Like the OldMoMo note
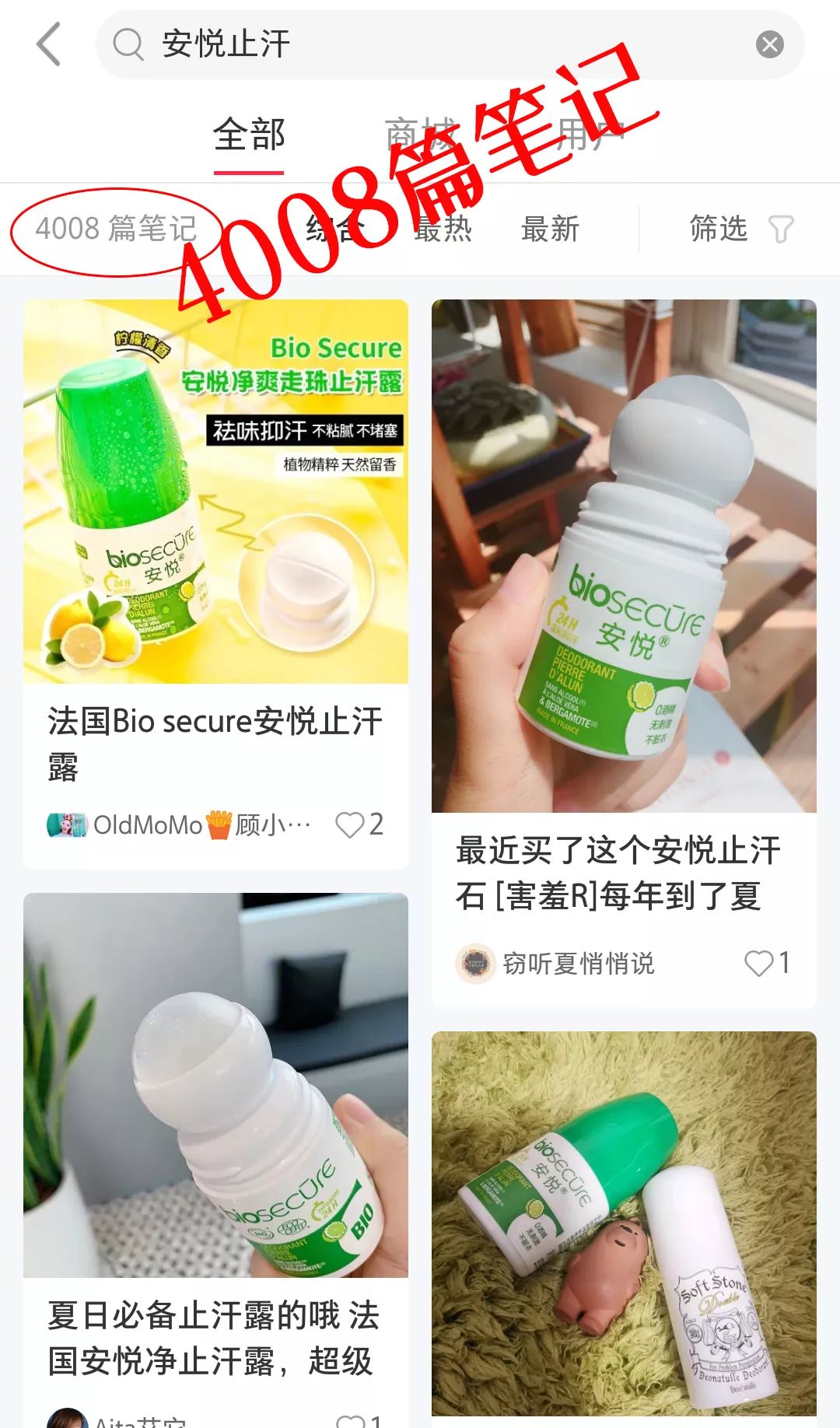Viewport: 840px width, 1428px height. click(351, 825)
